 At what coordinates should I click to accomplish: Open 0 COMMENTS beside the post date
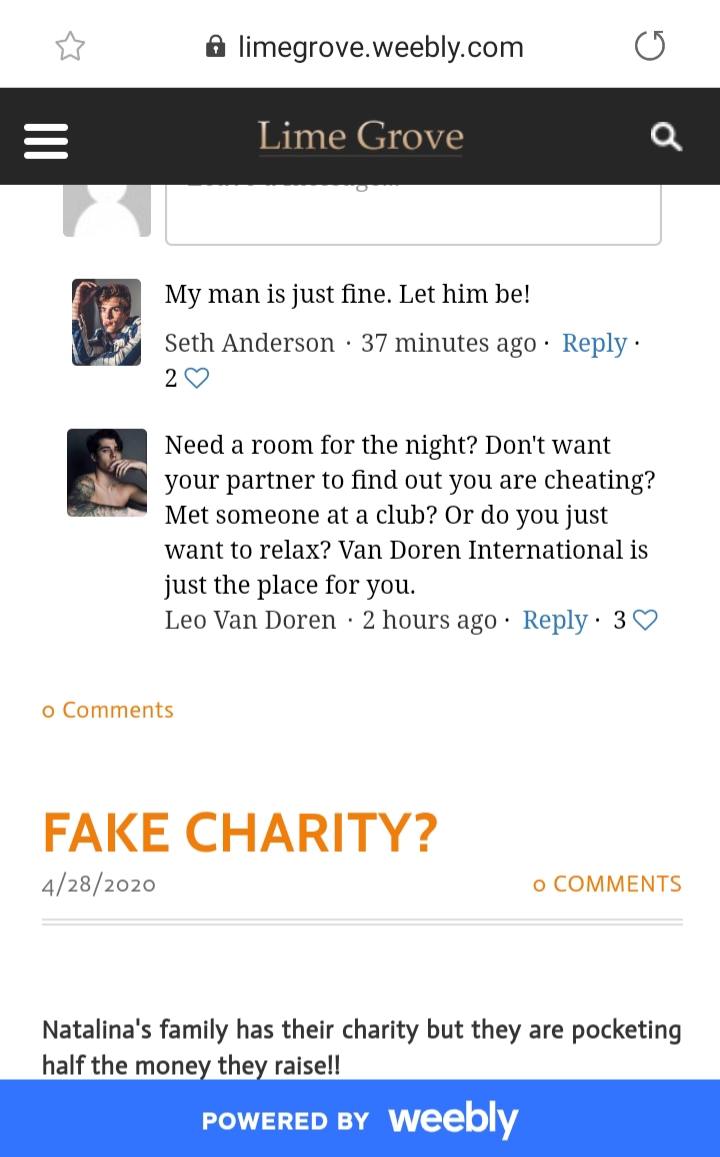coord(607,884)
